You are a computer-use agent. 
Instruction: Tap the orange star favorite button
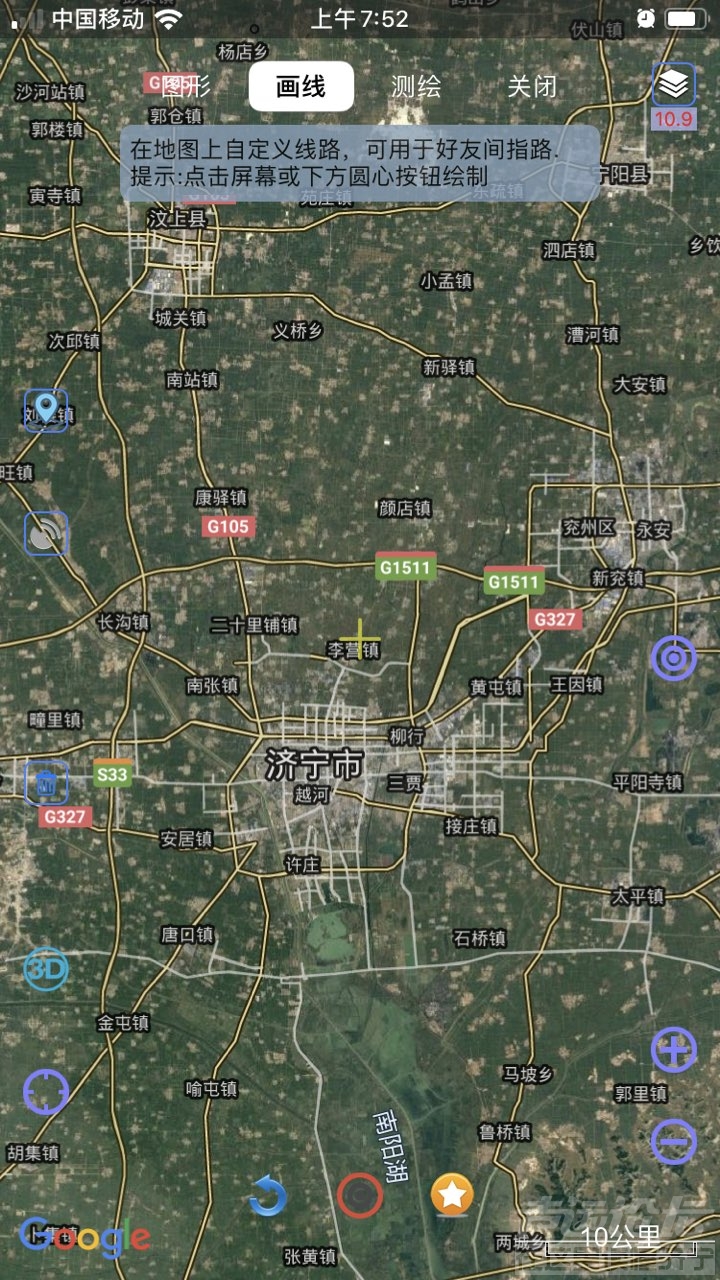(x=452, y=1194)
